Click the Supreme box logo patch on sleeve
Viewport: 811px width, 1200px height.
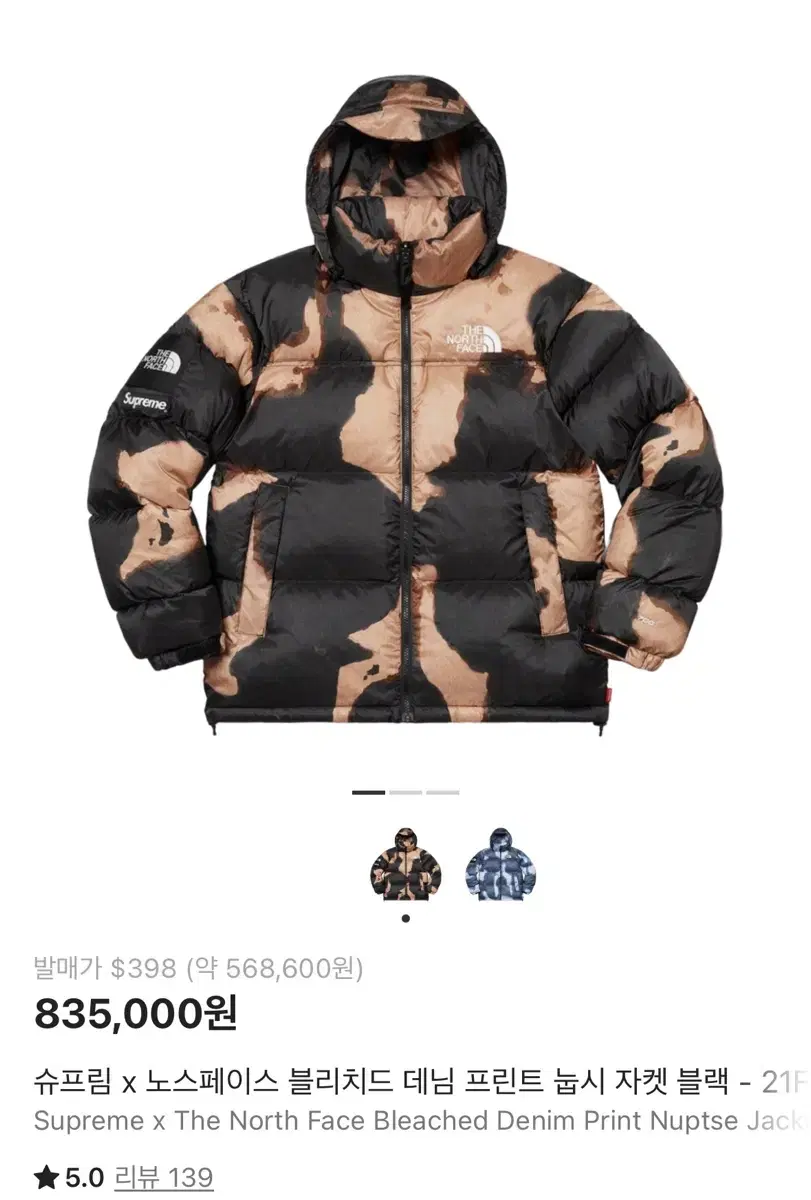[146, 400]
